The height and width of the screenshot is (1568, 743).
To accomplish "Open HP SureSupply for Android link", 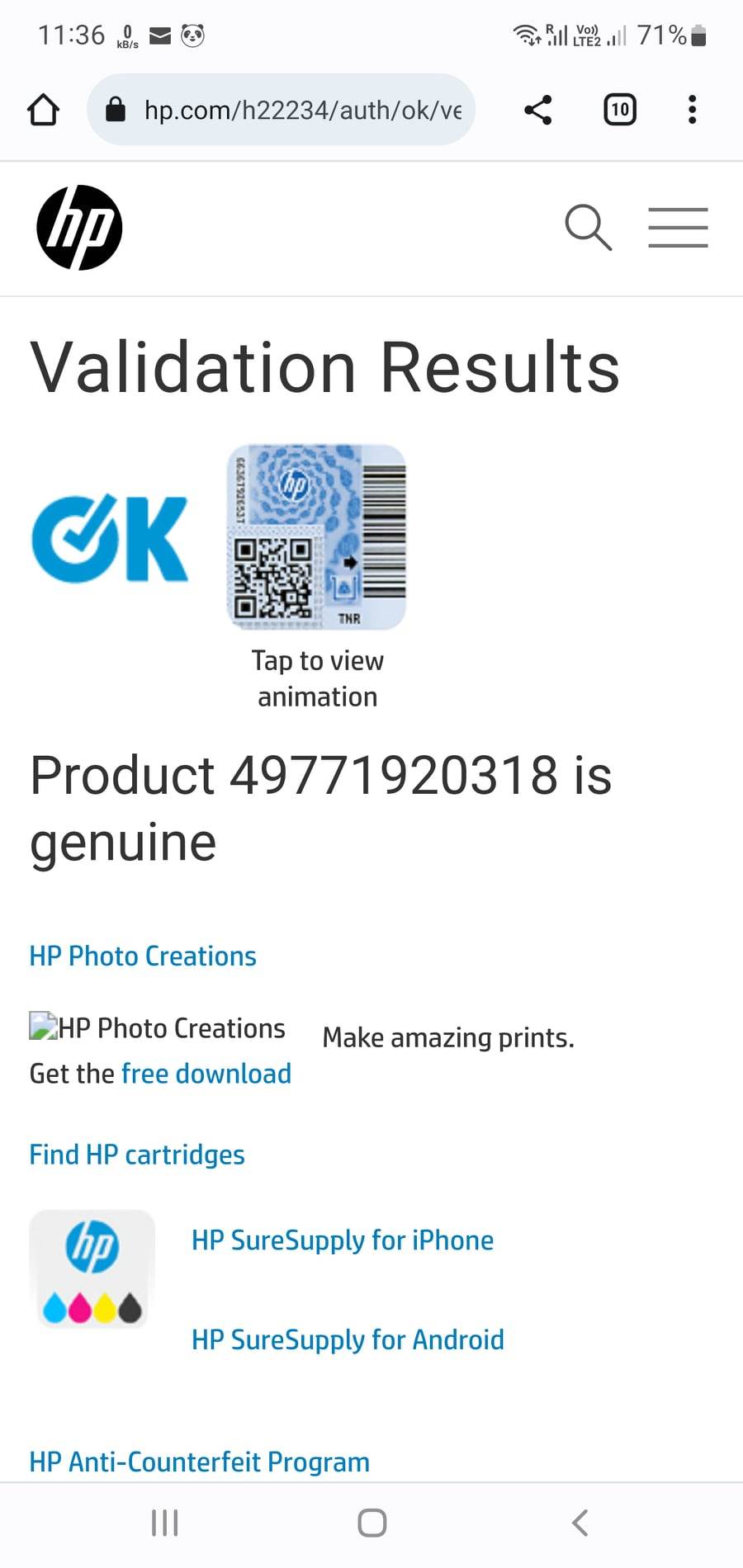I will tap(347, 1339).
